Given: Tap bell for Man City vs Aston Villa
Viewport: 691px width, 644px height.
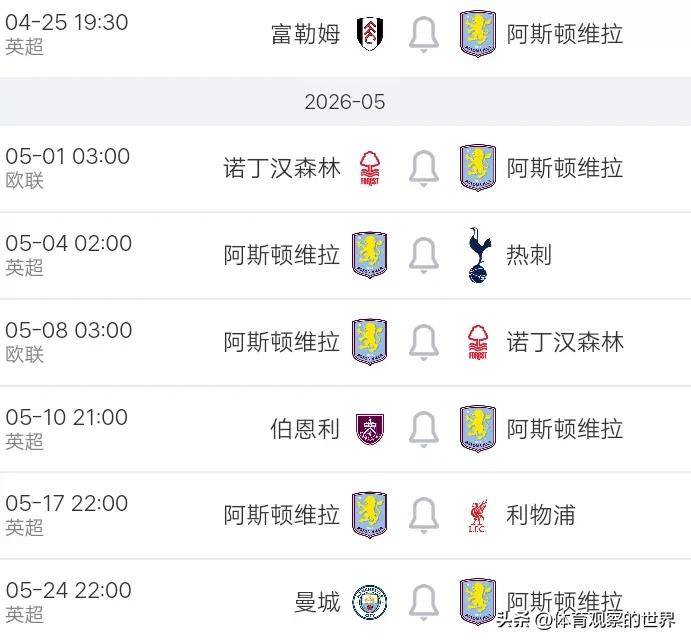Looking at the screenshot, I should click(424, 602).
